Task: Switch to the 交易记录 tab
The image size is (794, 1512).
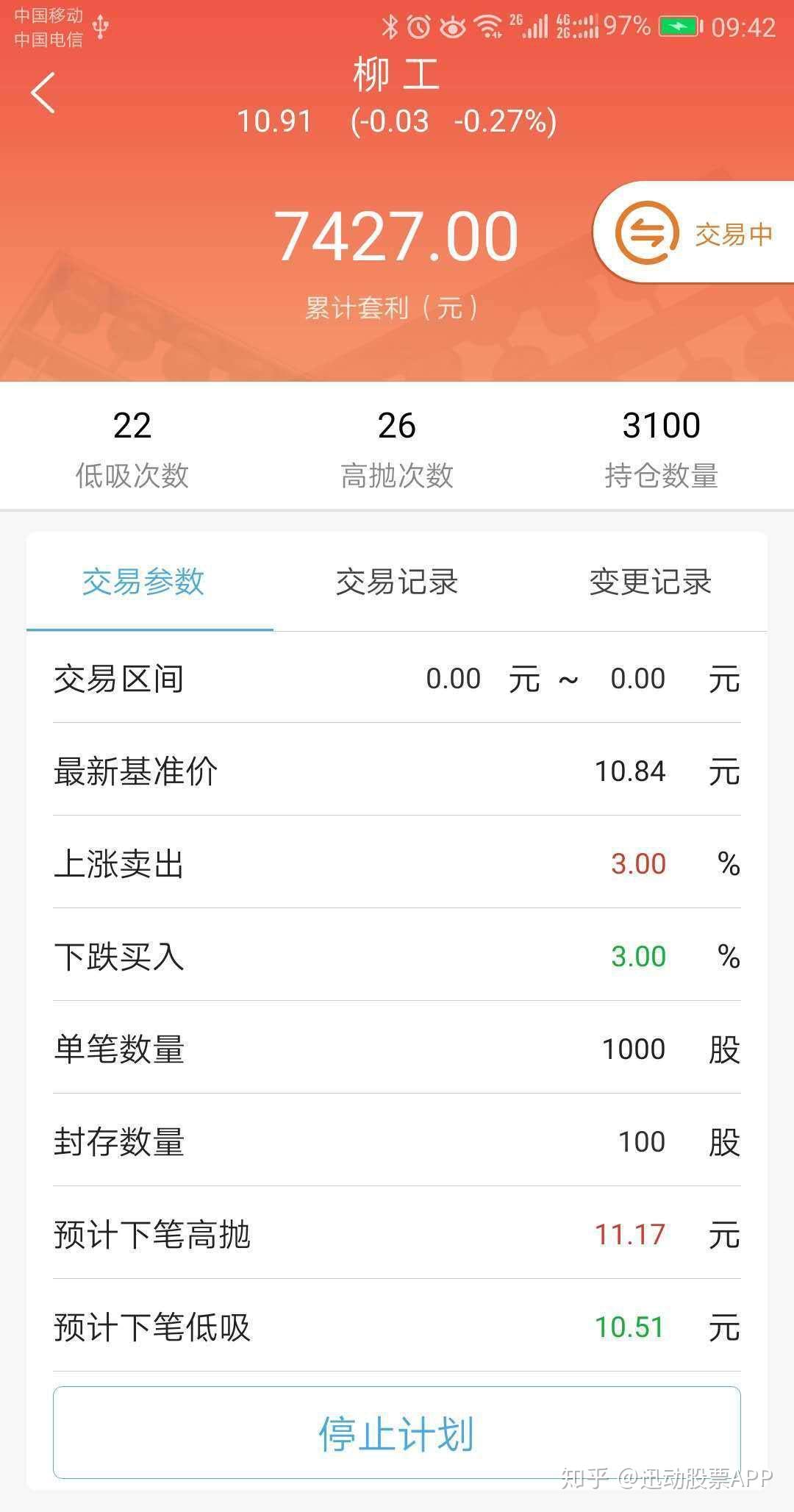Action: [397, 582]
